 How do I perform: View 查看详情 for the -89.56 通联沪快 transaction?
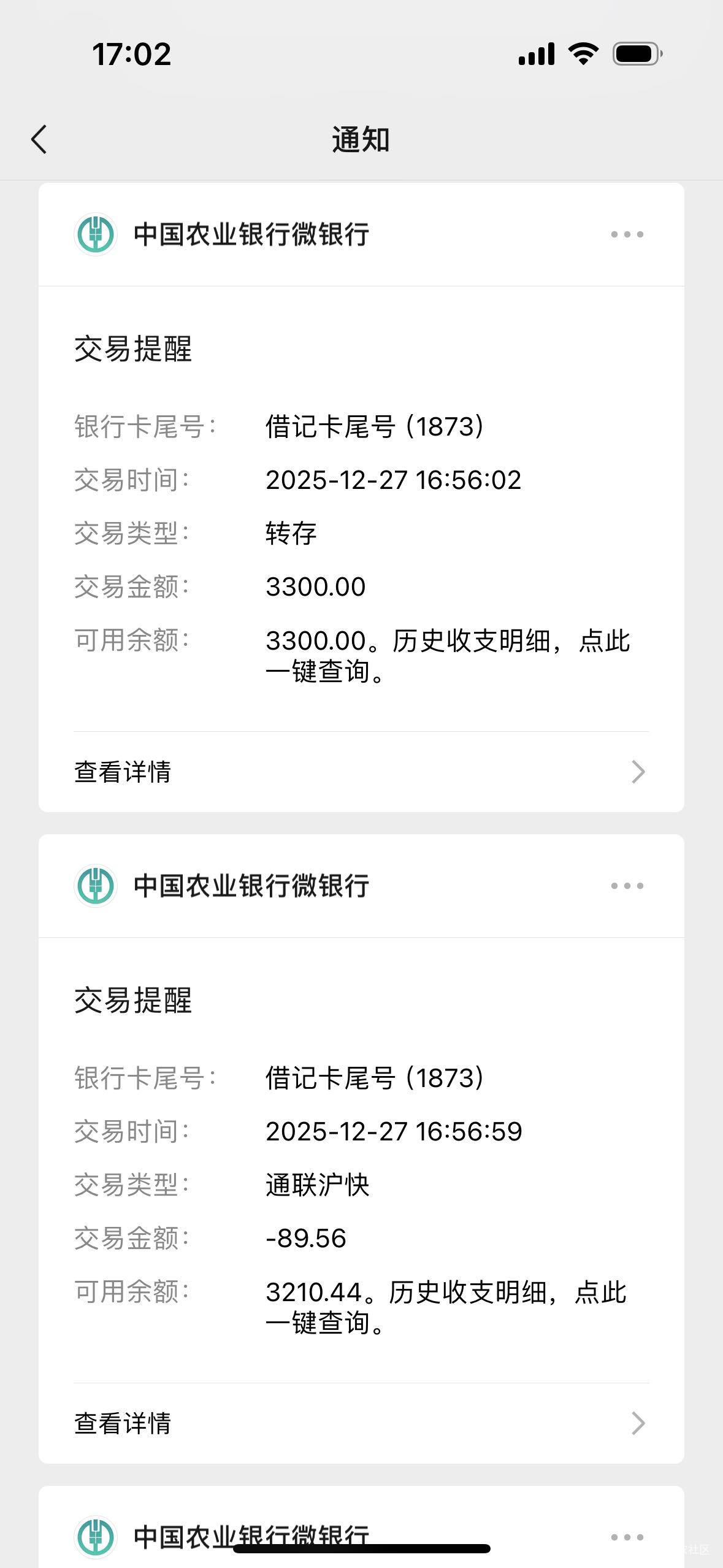pyautogui.click(x=361, y=1423)
